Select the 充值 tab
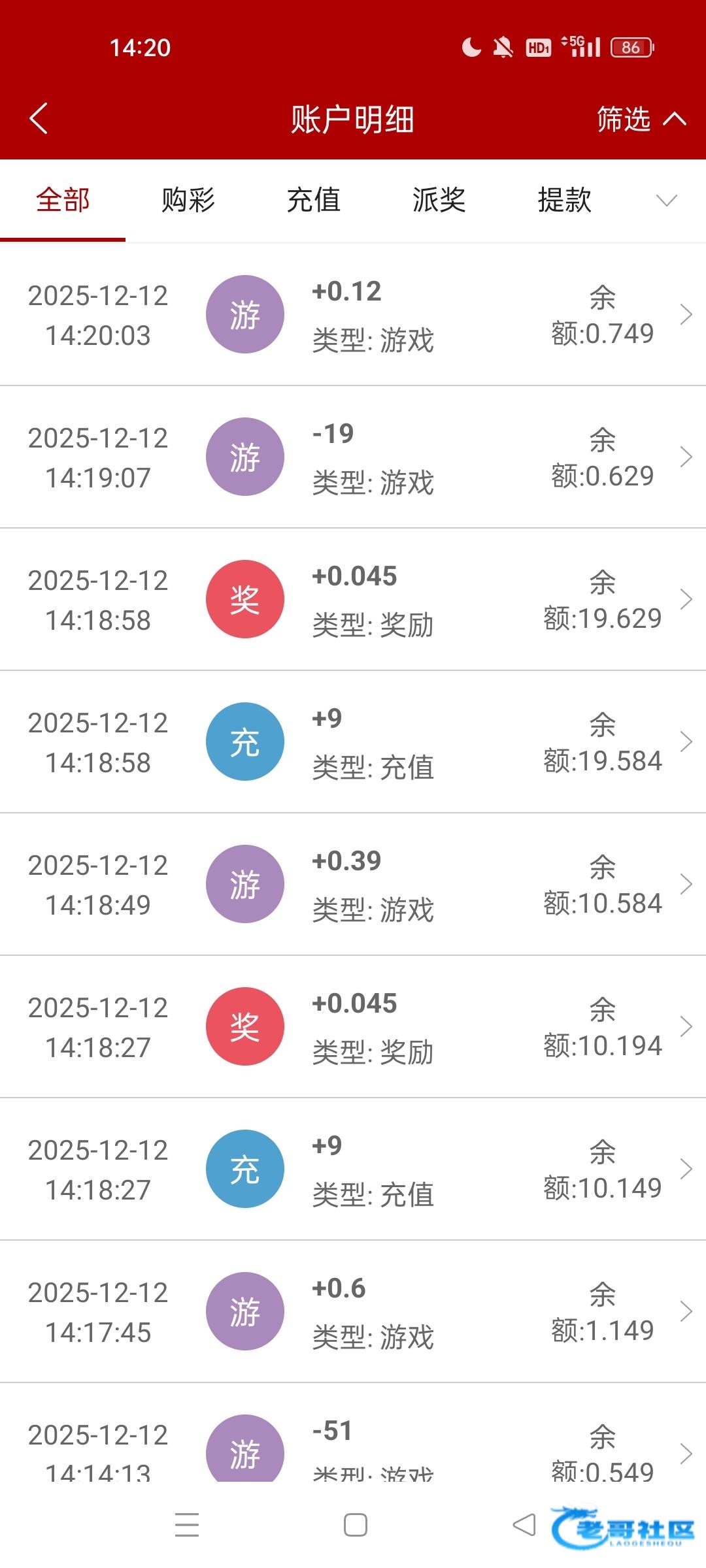The image size is (706, 1568). pyautogui.click(x=314, y=200)
